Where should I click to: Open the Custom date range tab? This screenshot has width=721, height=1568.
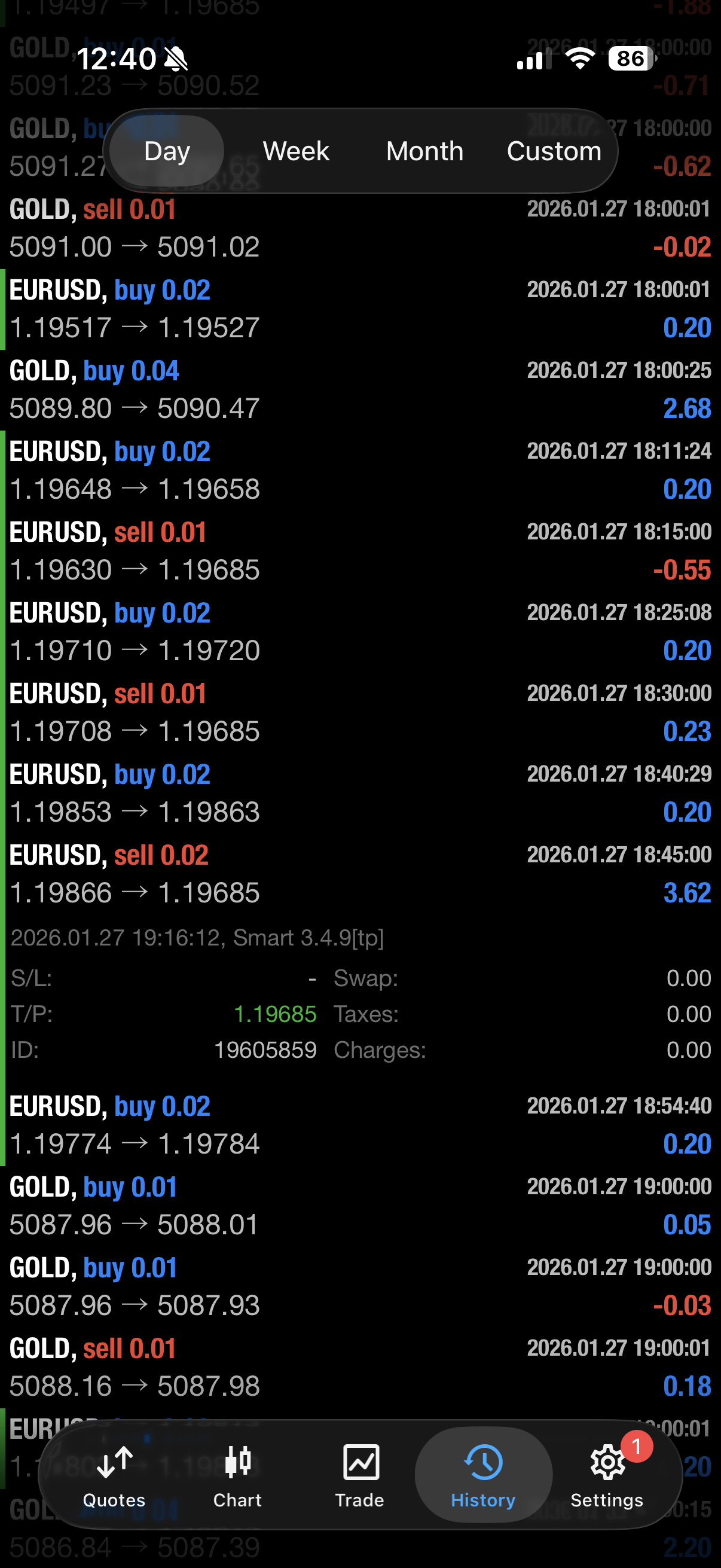tap(554, 151)
